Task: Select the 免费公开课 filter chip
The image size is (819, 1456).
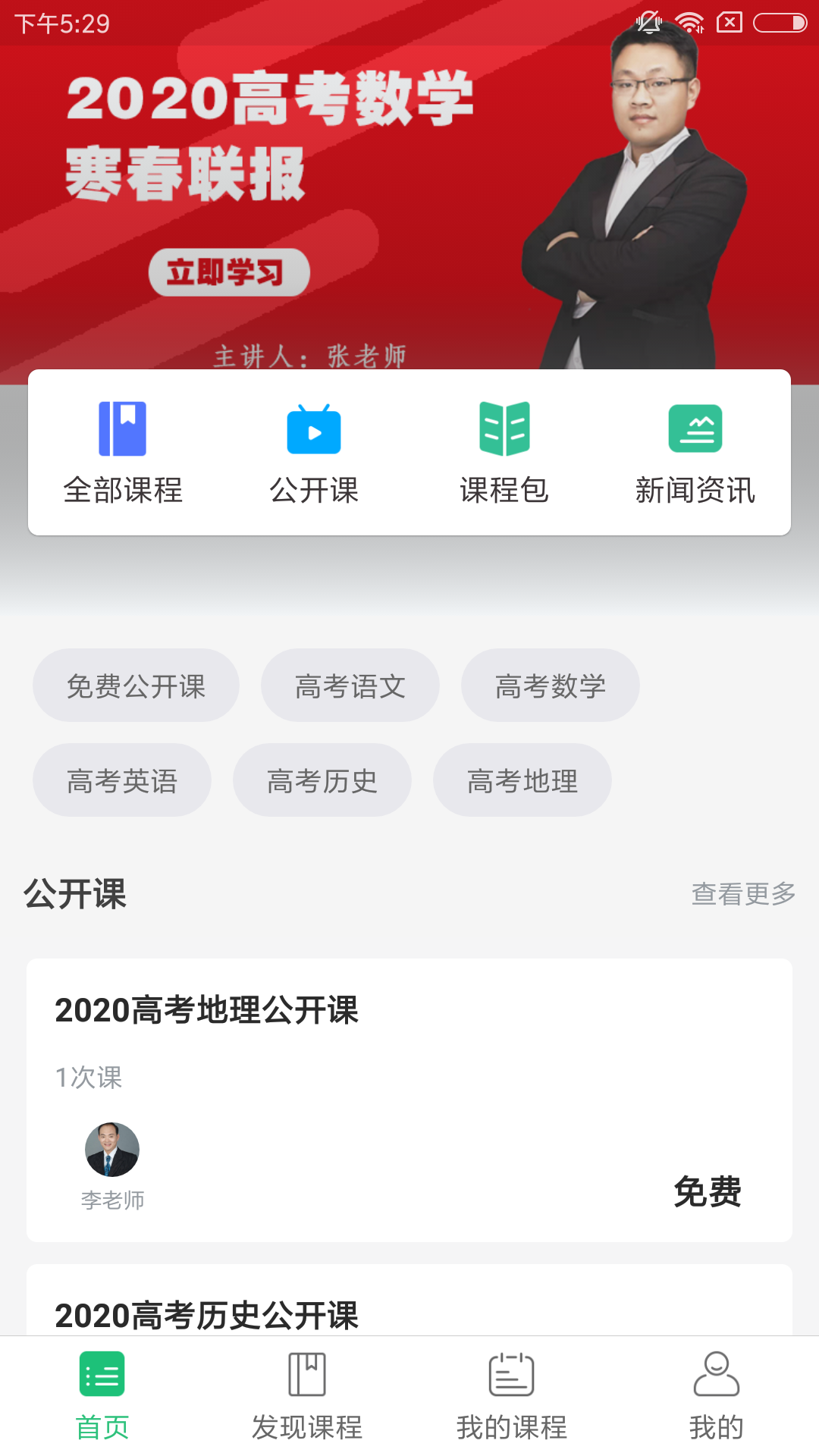Action: 136,685
